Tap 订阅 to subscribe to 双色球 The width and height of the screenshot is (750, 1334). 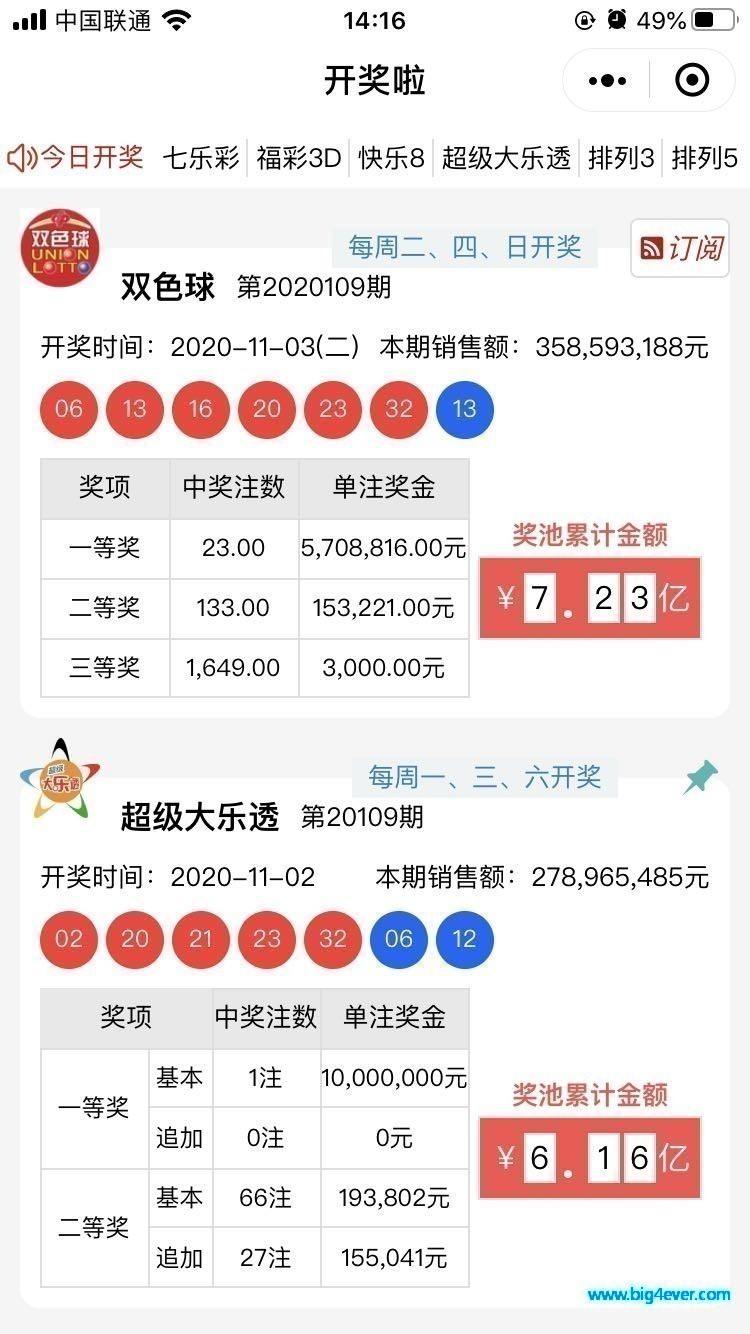(x=680, y=248)
